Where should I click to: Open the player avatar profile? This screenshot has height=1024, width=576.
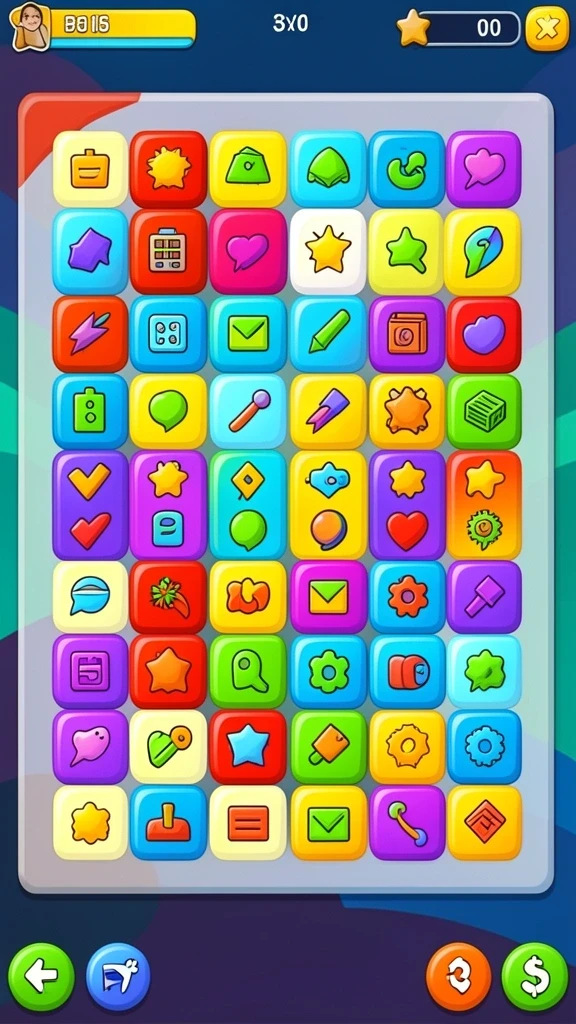[x=29, y=27]
